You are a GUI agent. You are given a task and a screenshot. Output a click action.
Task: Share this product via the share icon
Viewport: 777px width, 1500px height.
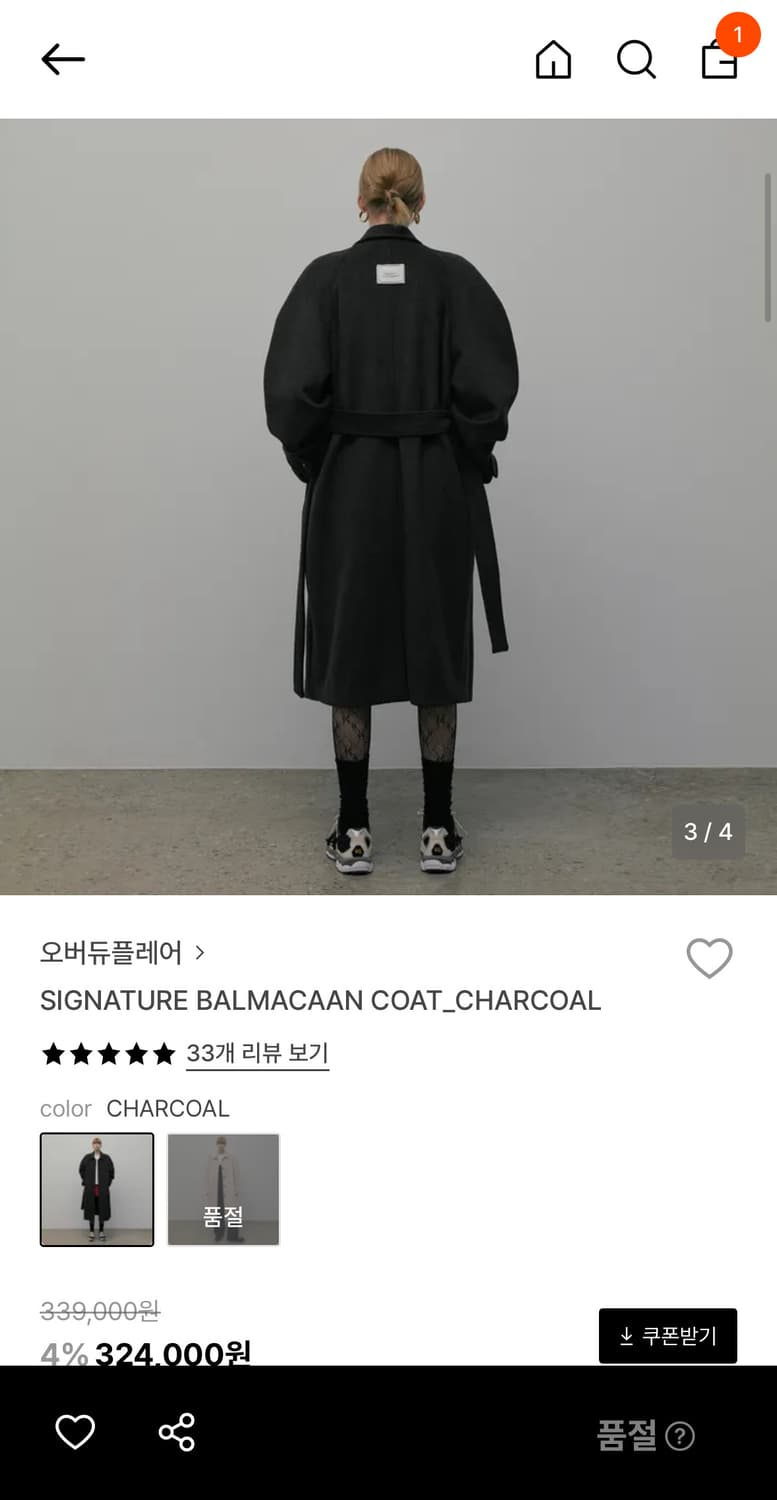point(176,1432)
